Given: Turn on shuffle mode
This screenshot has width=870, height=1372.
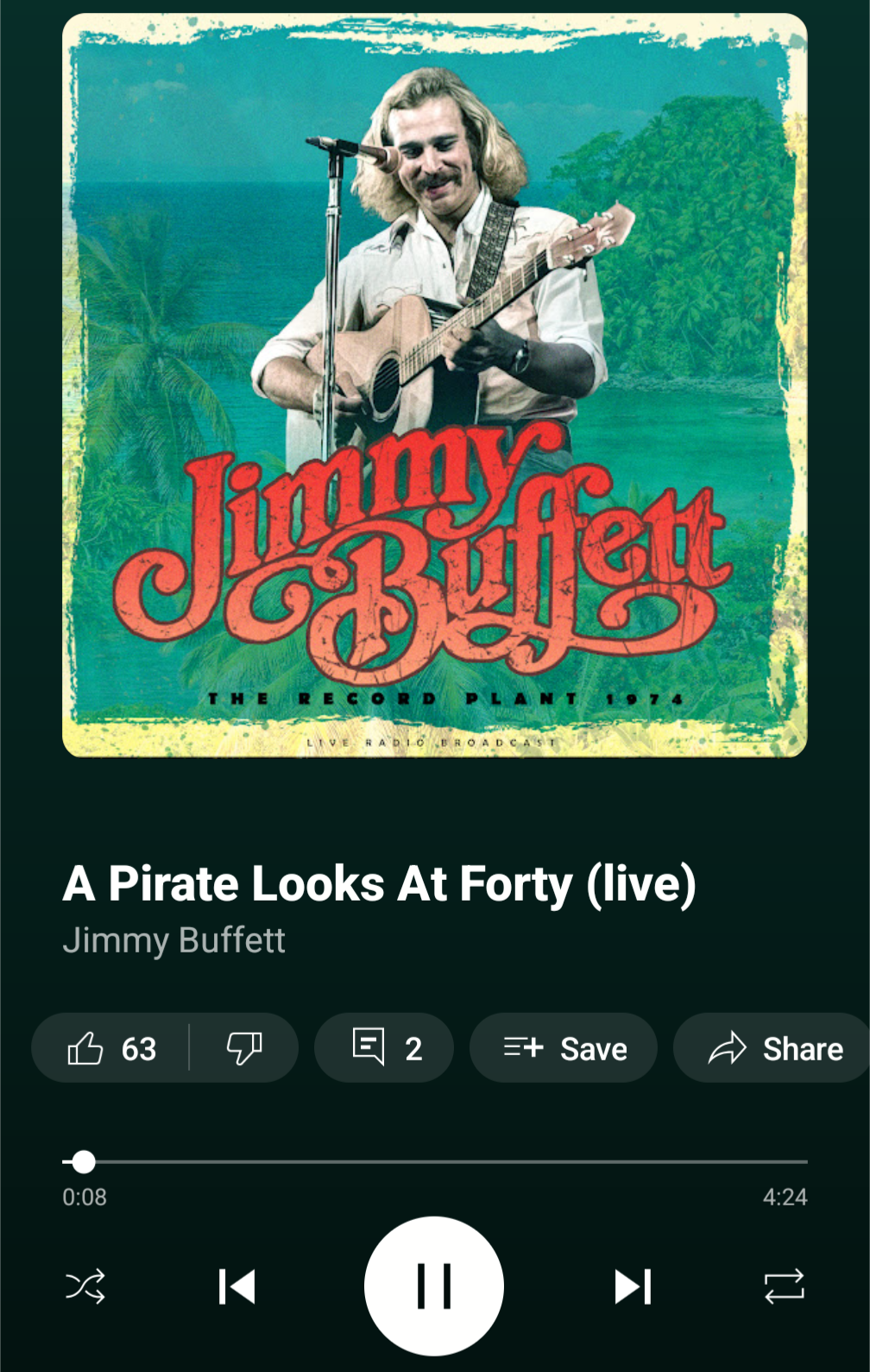Looking at the screenshot, I should [x=85, y=1287].
